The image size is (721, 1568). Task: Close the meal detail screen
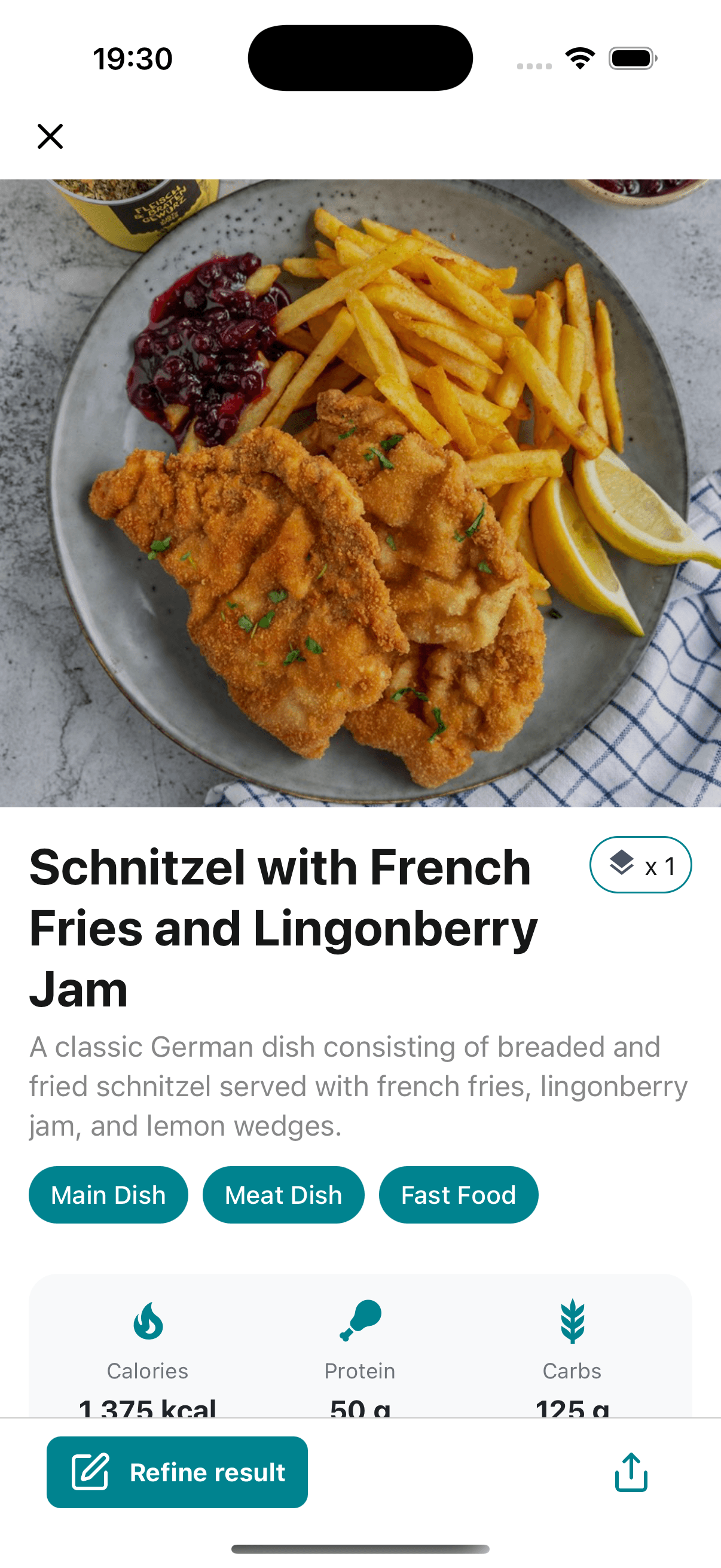pyautogui.click(x=50, y=136)
